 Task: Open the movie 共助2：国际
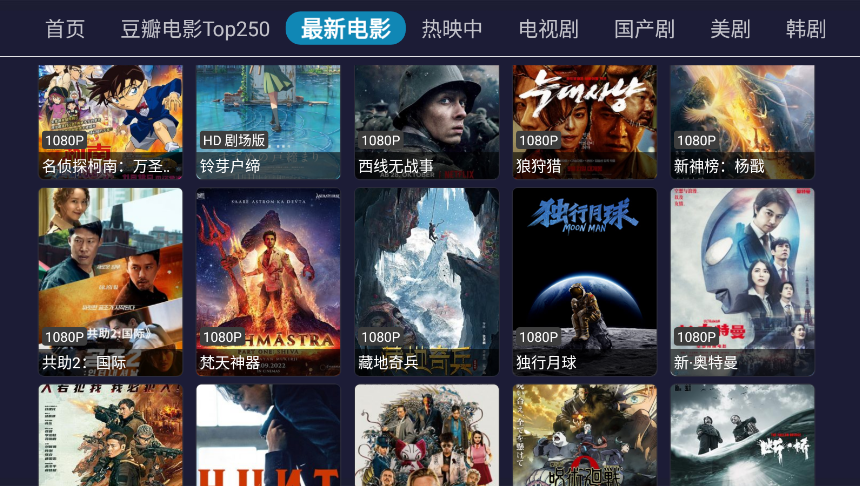click(111, 281)
